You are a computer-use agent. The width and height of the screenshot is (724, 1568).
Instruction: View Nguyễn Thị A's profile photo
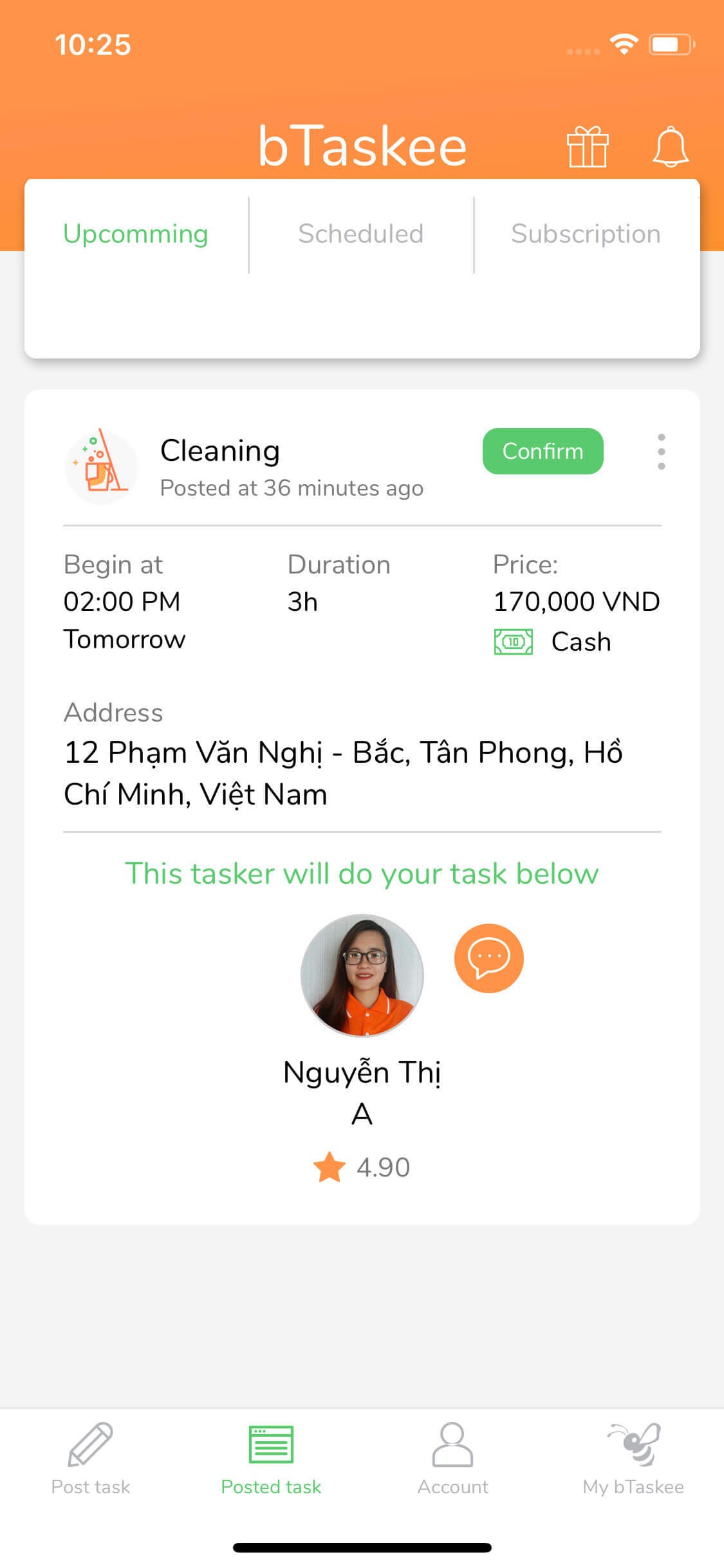(362, 975)
